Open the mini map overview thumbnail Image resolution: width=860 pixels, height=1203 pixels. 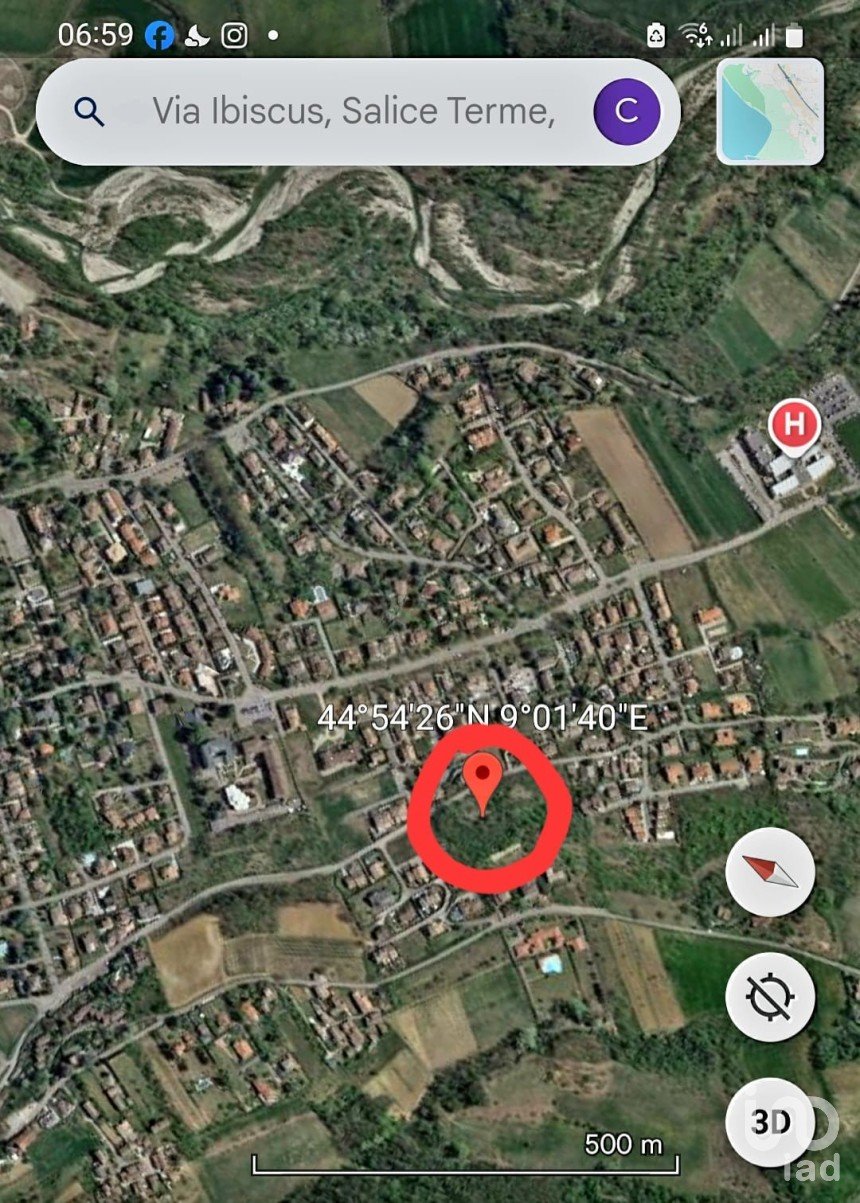click(x=770, y=111)
